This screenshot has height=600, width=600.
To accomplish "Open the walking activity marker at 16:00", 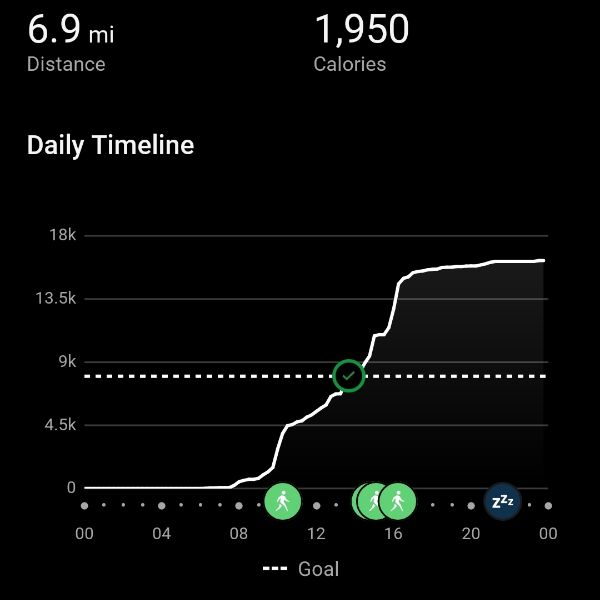I will coord(398,501).
